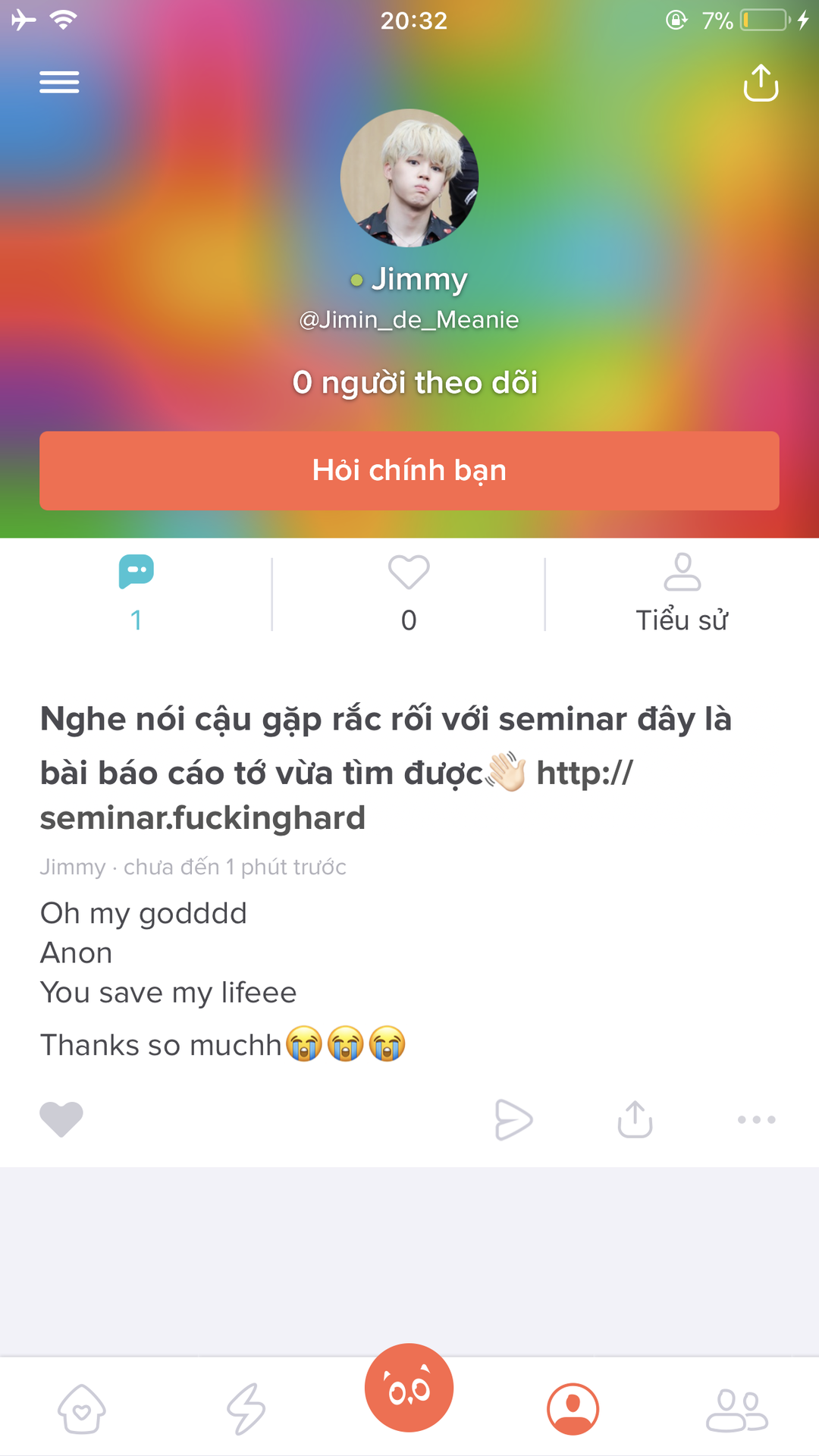Tap Jimmy's profile picture
The image size is (819, 1456).
(x=409, y=178)
